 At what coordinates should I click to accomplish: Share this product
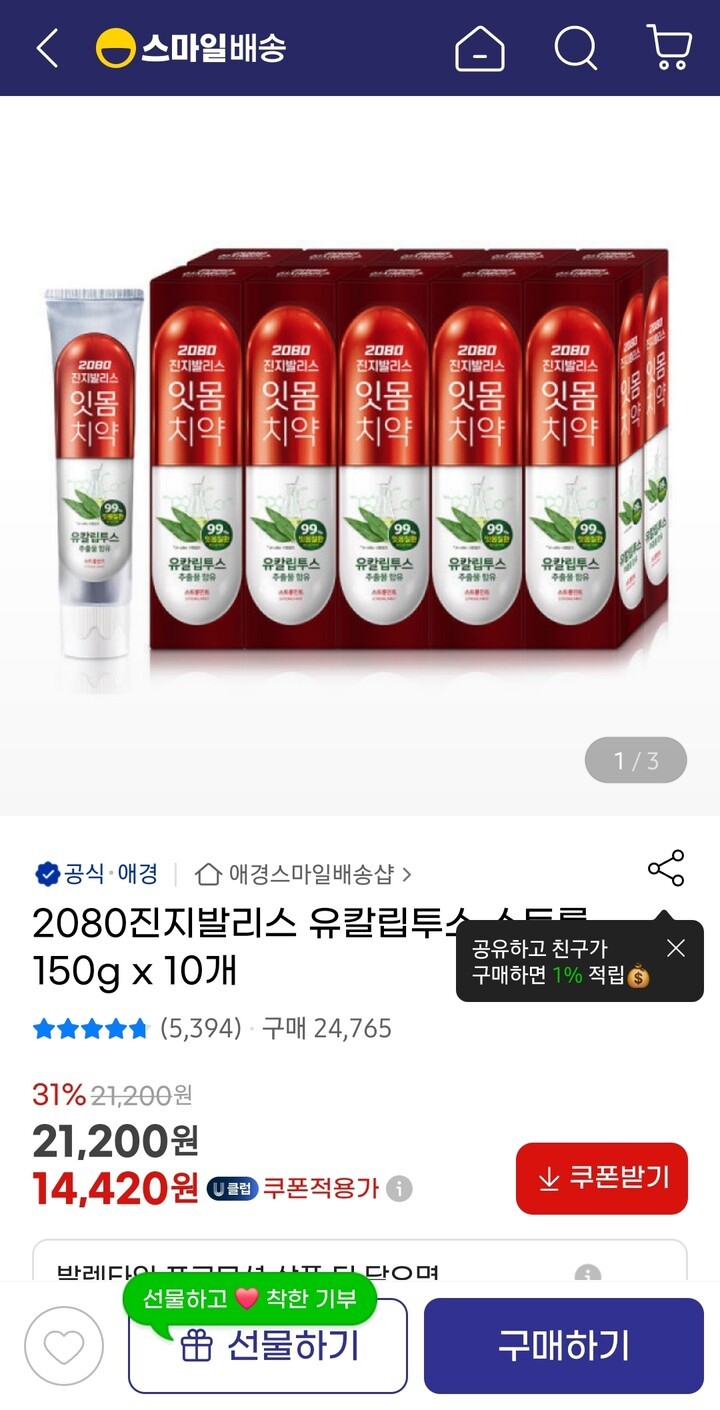tap(665, 868)
